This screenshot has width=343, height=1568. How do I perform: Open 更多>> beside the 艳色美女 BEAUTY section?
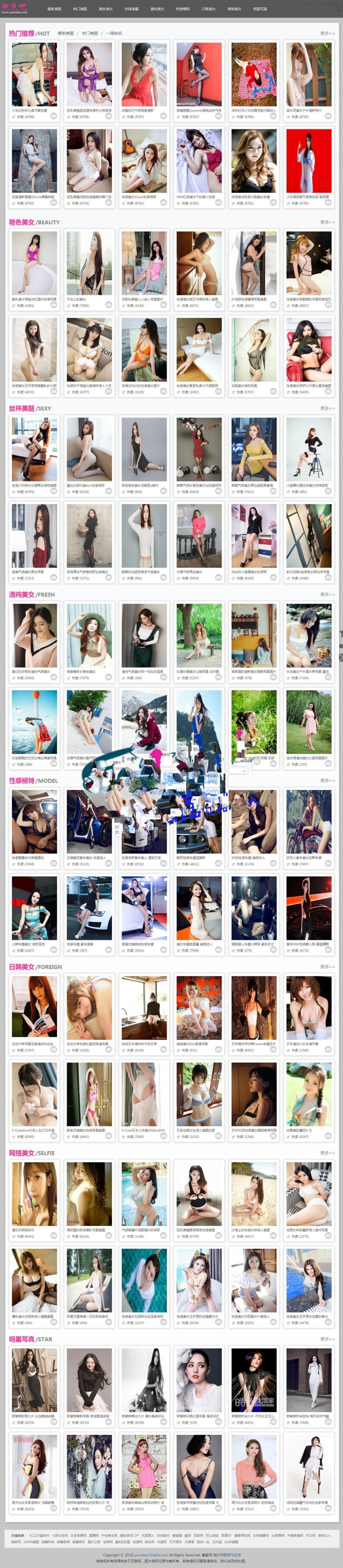(x=327, y=222)
